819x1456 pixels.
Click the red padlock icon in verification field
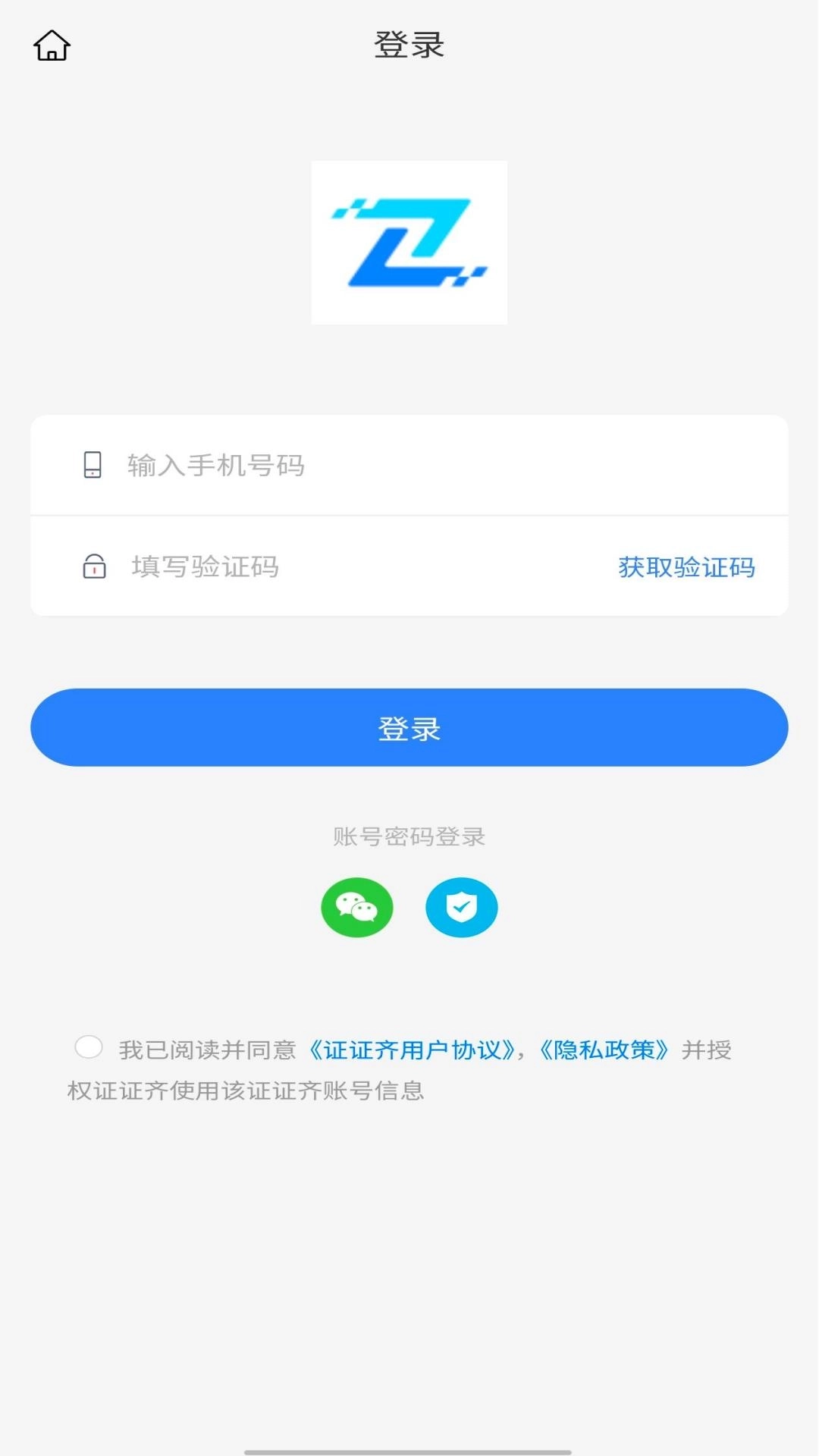(93, 567)
